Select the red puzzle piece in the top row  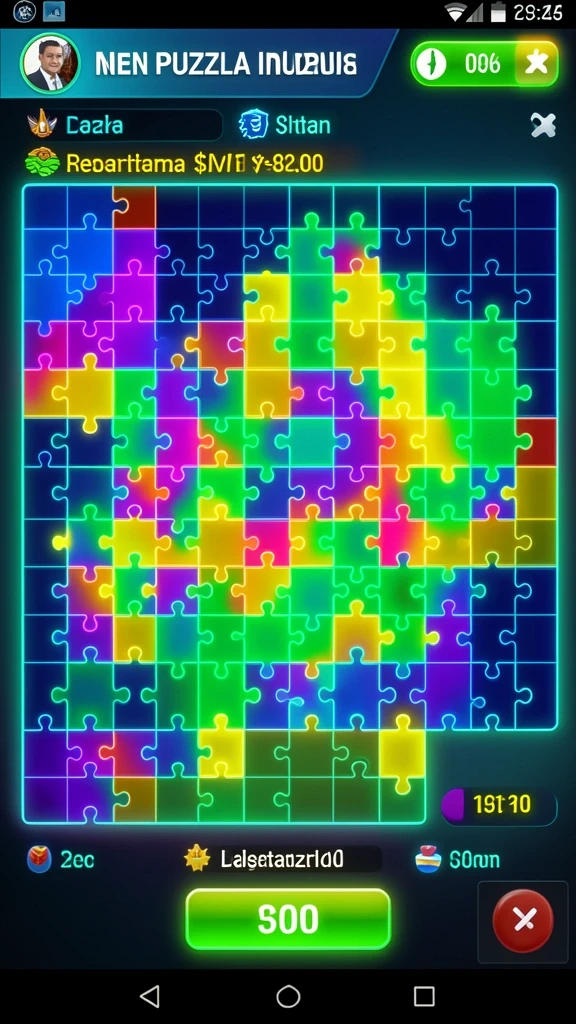click(135, 207)
